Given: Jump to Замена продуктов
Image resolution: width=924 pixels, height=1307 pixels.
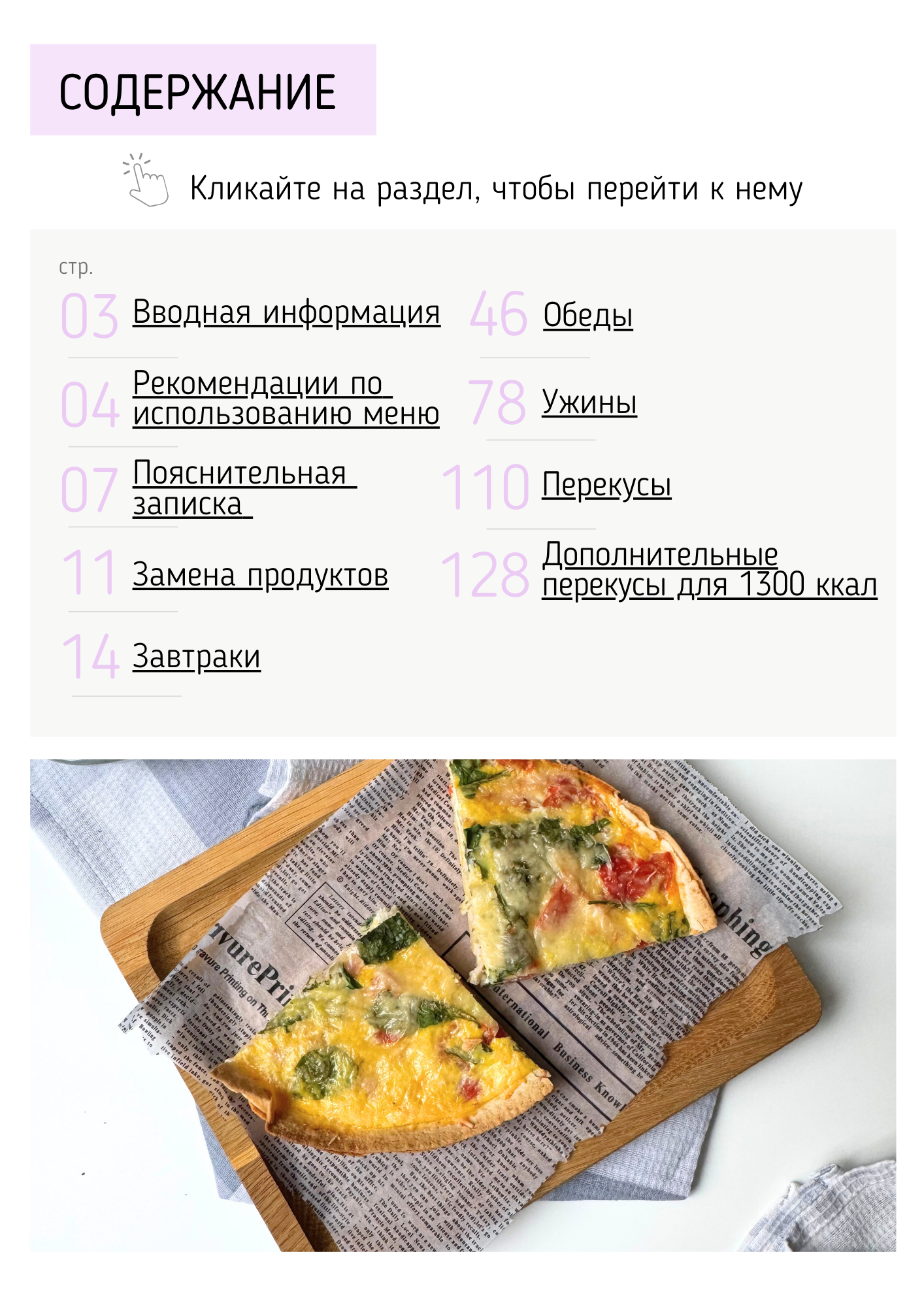Looking at the screenshot, I should click(261, 576).
